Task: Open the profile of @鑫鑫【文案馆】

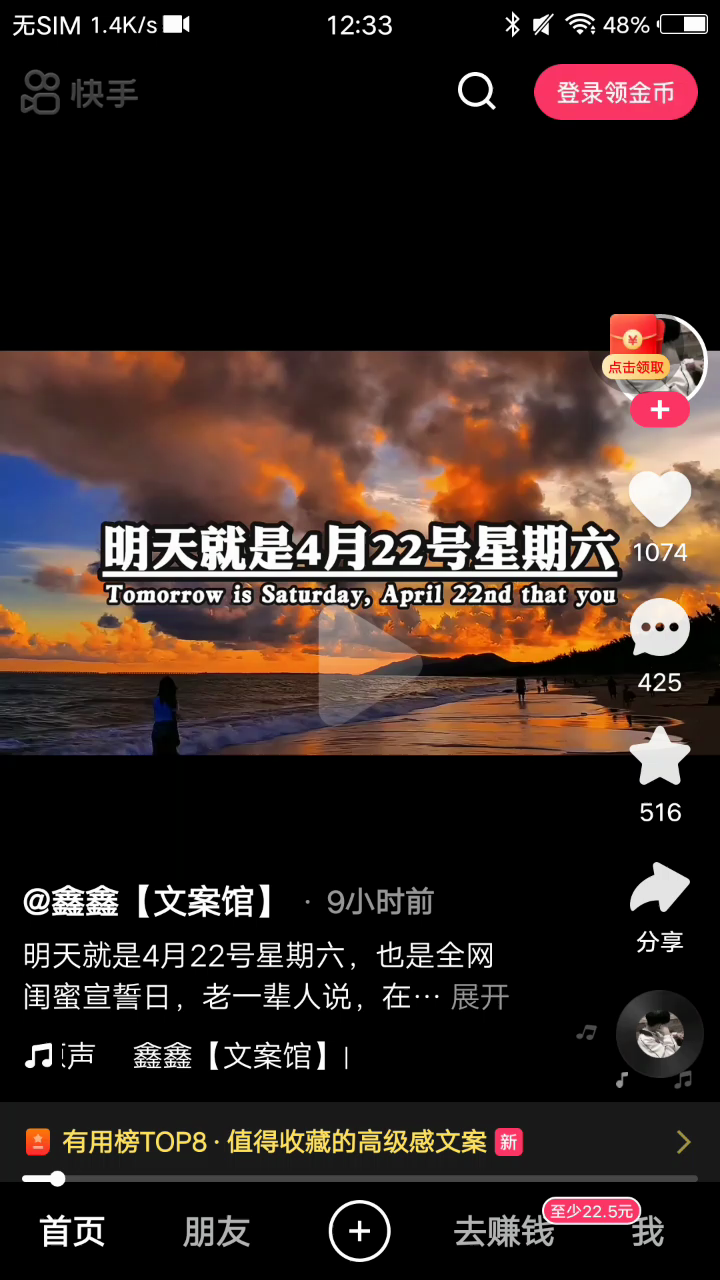Action: [x=150, y=902]
